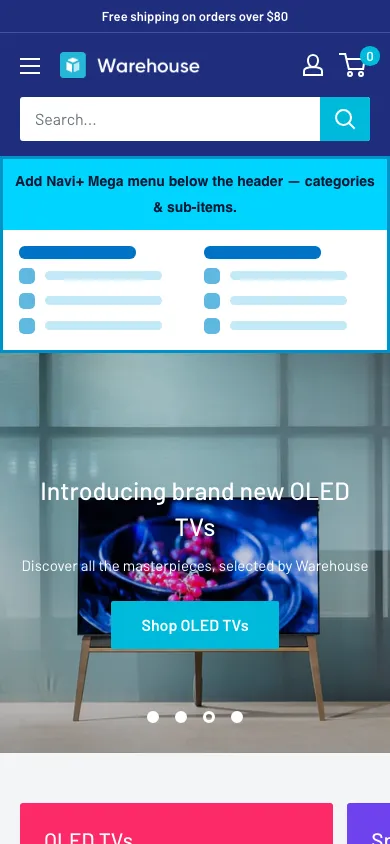Tap the Shop OLED TVs button
The image size is (390, 844).
[x=195, y=625]
